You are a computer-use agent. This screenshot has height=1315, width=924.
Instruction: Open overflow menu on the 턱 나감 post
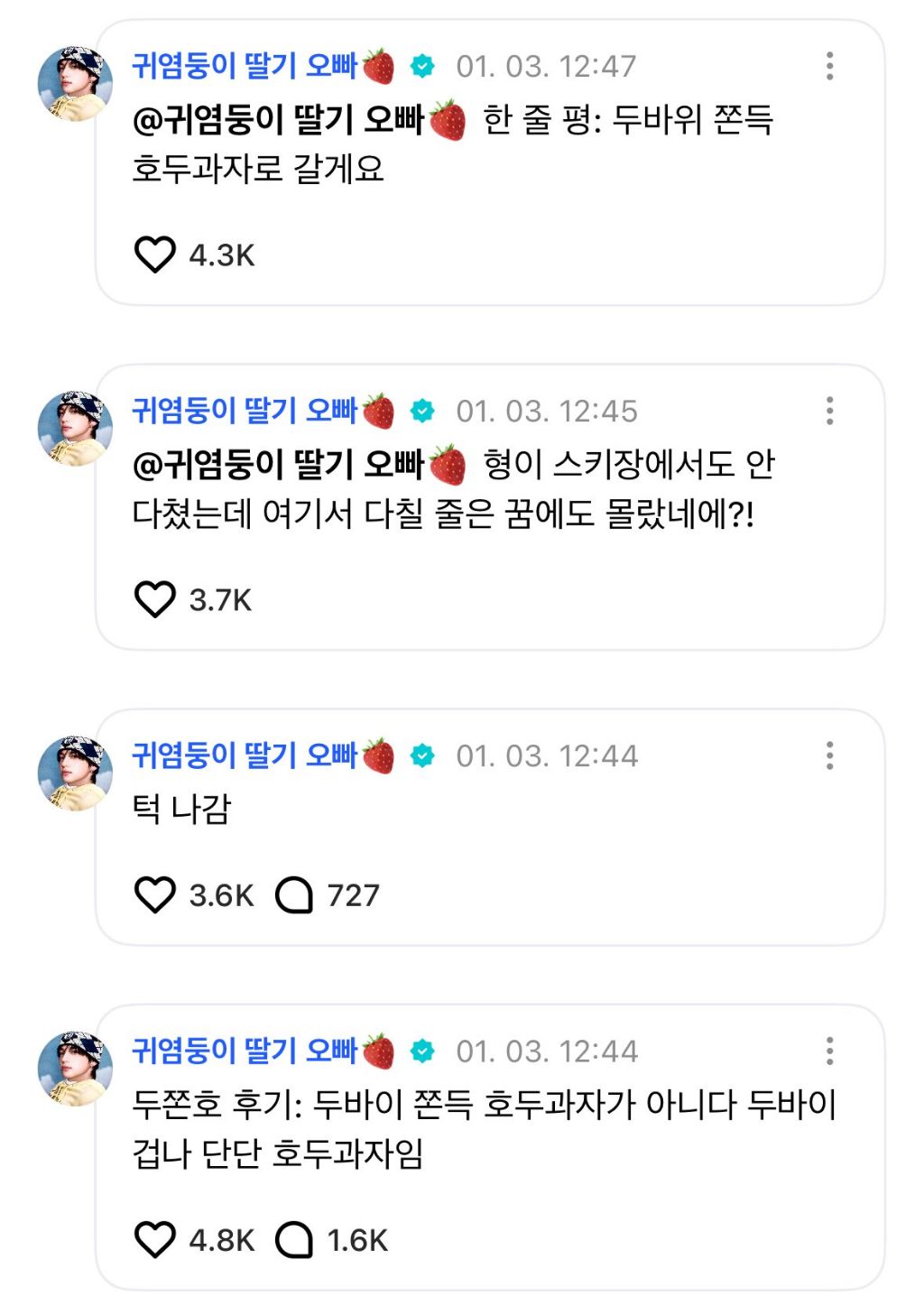coord(829,755)
